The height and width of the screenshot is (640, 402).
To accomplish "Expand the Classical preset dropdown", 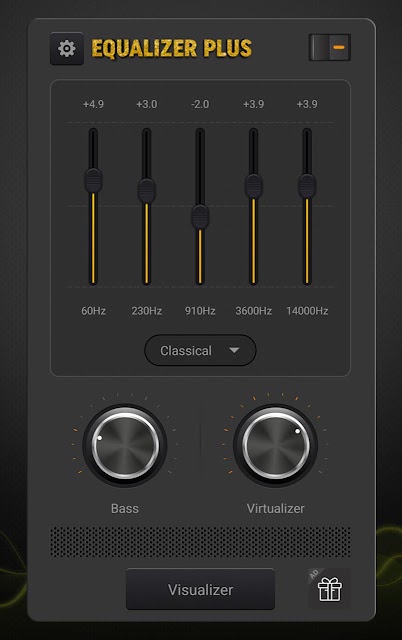I will tap(200, 350).
